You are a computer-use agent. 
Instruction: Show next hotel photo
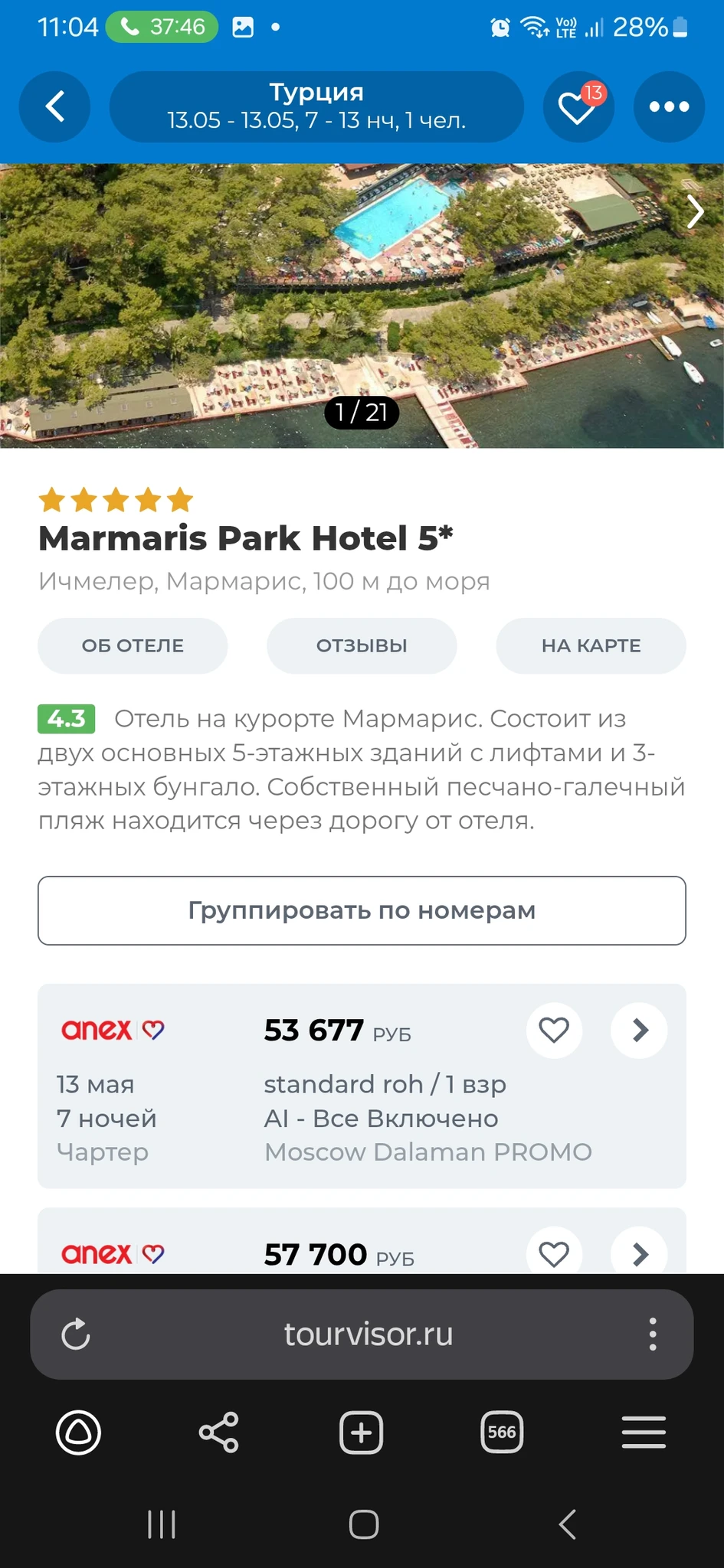(x=694, y=212)
